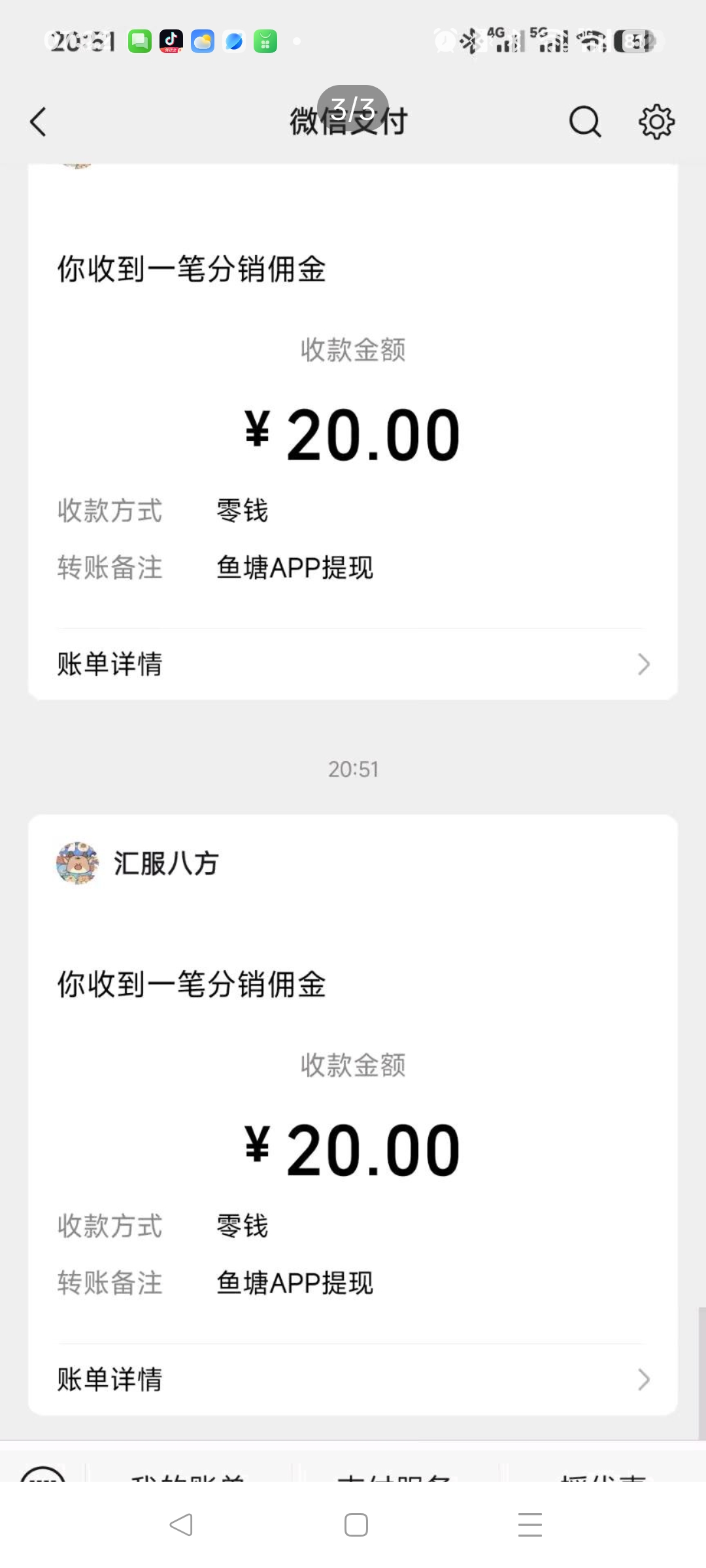
Task: Open search with the magnifier icon
Action: (584, 121)
